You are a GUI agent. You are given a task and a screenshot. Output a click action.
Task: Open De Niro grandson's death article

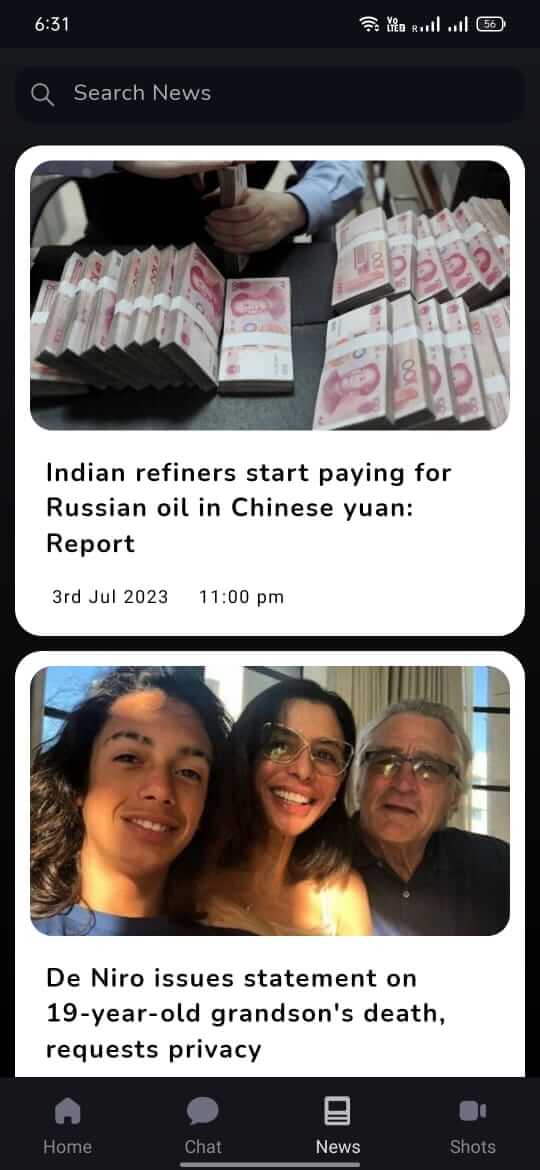pos(270,864)
